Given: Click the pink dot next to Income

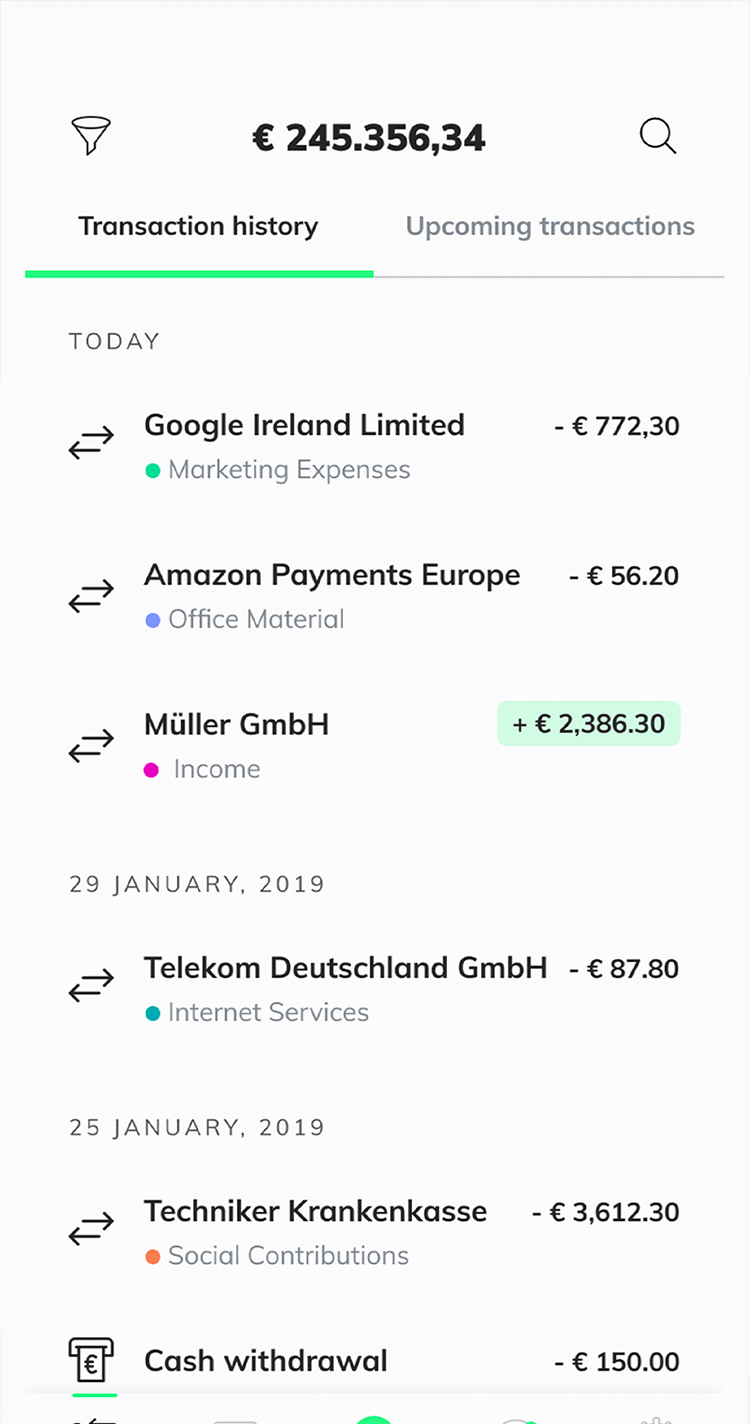Looking at the screenshot, I should pos(153,768).
